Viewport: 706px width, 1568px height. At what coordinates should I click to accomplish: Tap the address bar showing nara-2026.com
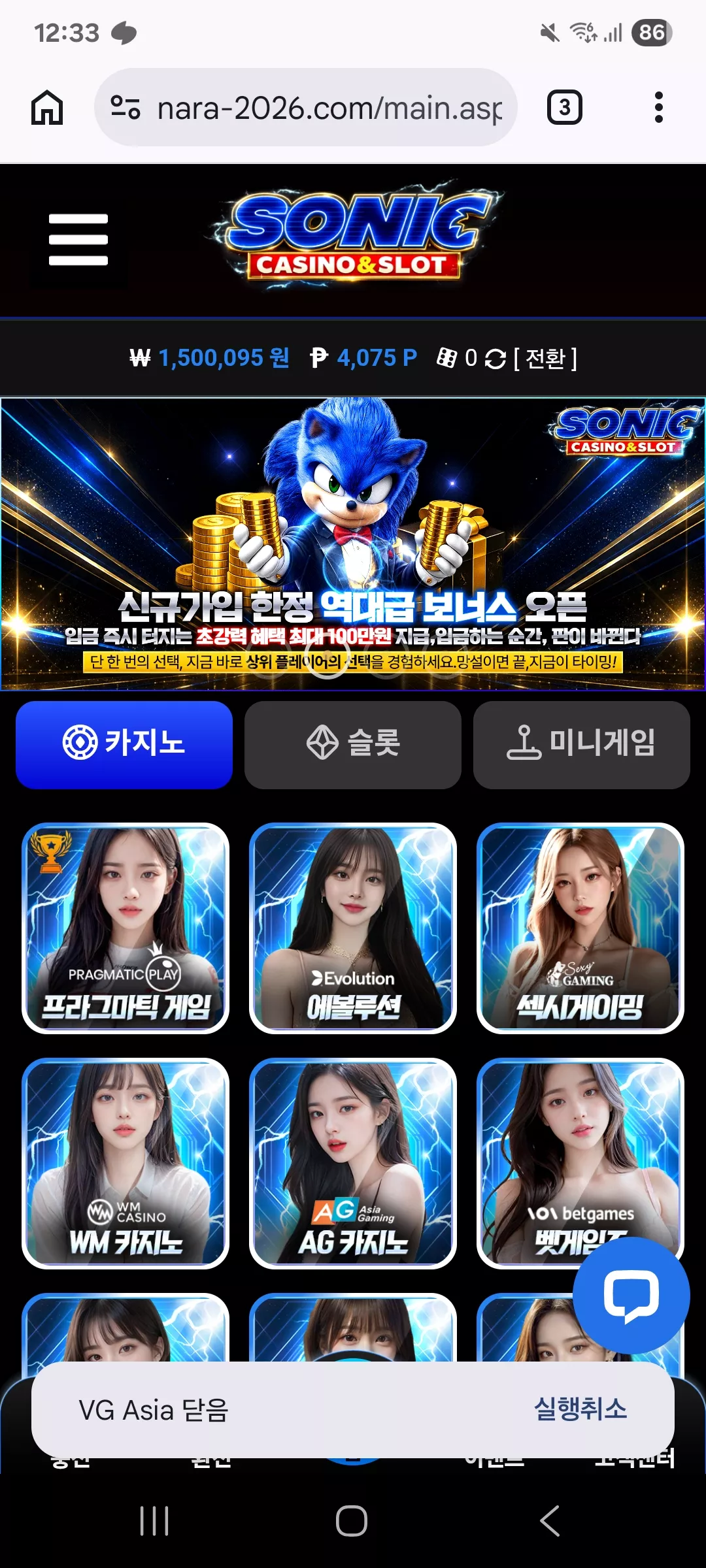click(306, 107)
